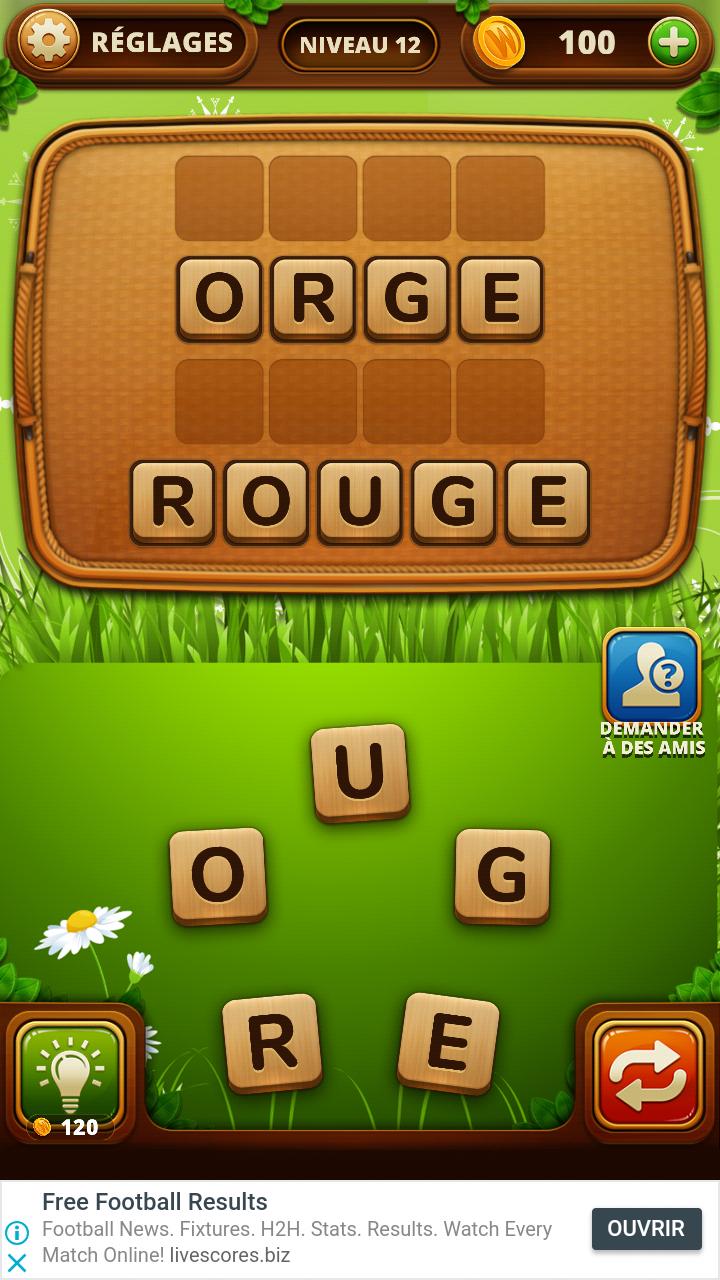Select the letter G tile in the circle
The height and width of the screenshot is (1280, 720).
pos(502,875)
